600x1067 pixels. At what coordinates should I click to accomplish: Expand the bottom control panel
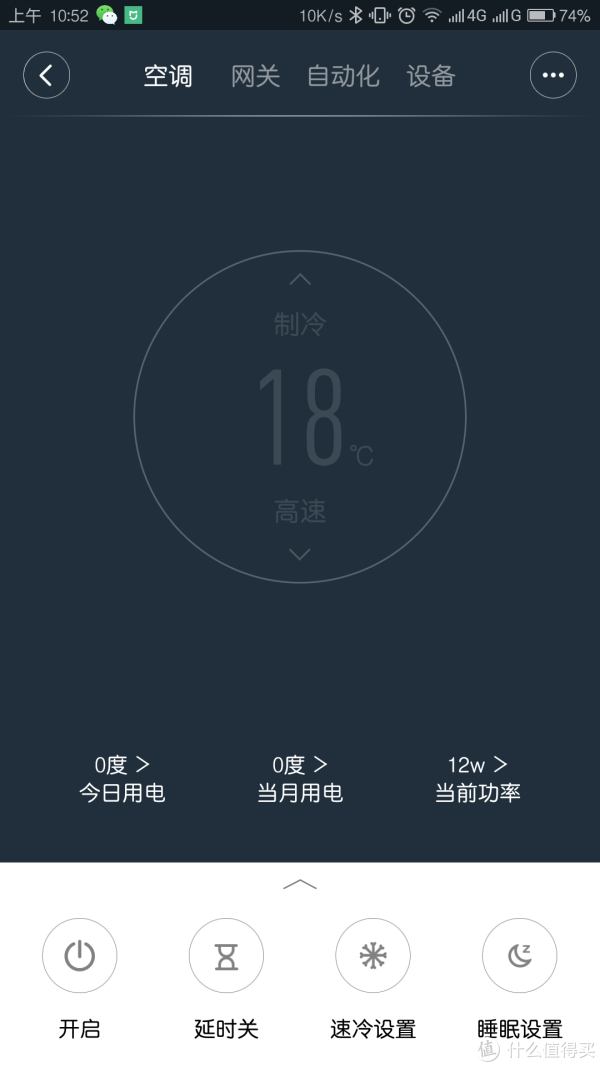click(x=300, y=885)
